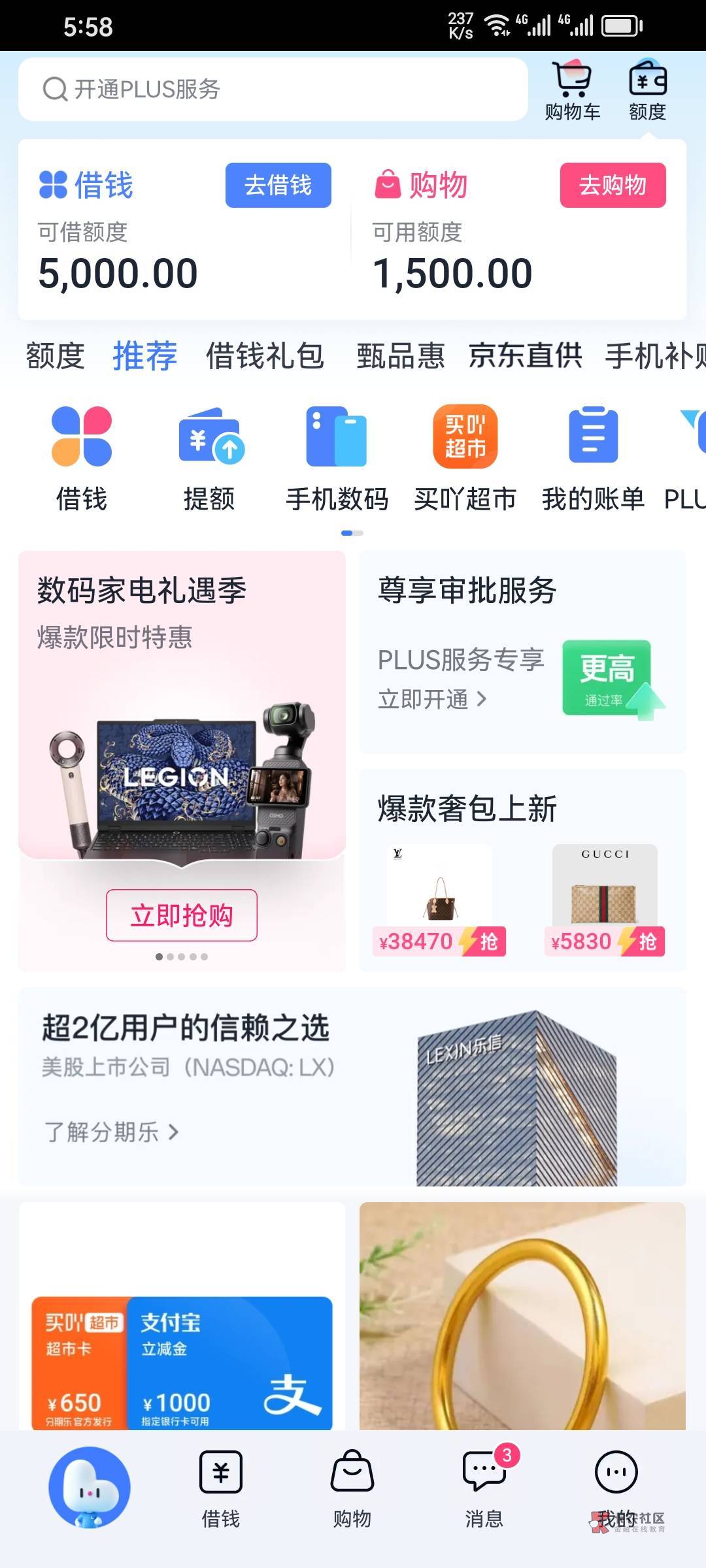Open the 额度 wallet icon

point(647,91)
